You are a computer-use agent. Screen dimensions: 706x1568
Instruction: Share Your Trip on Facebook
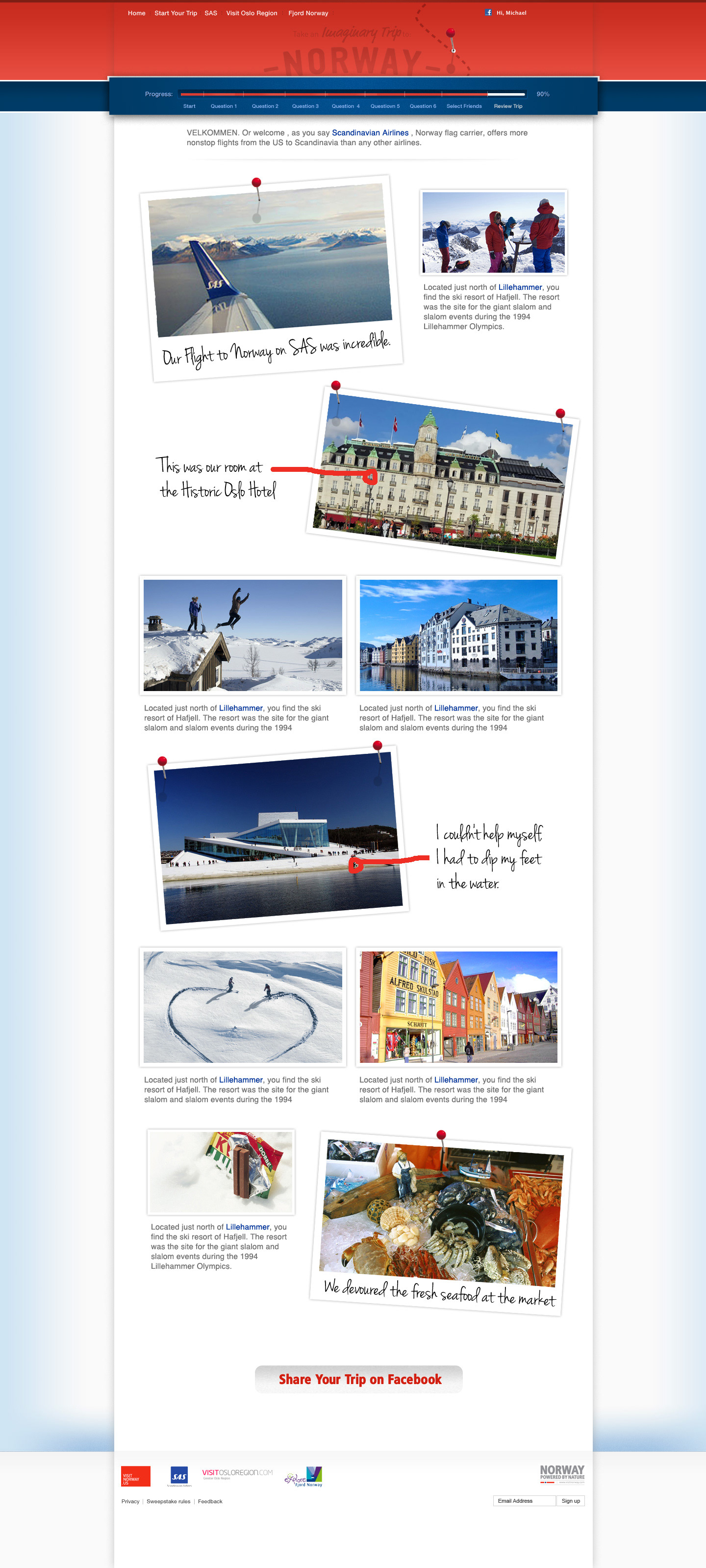click(359, 1379)
